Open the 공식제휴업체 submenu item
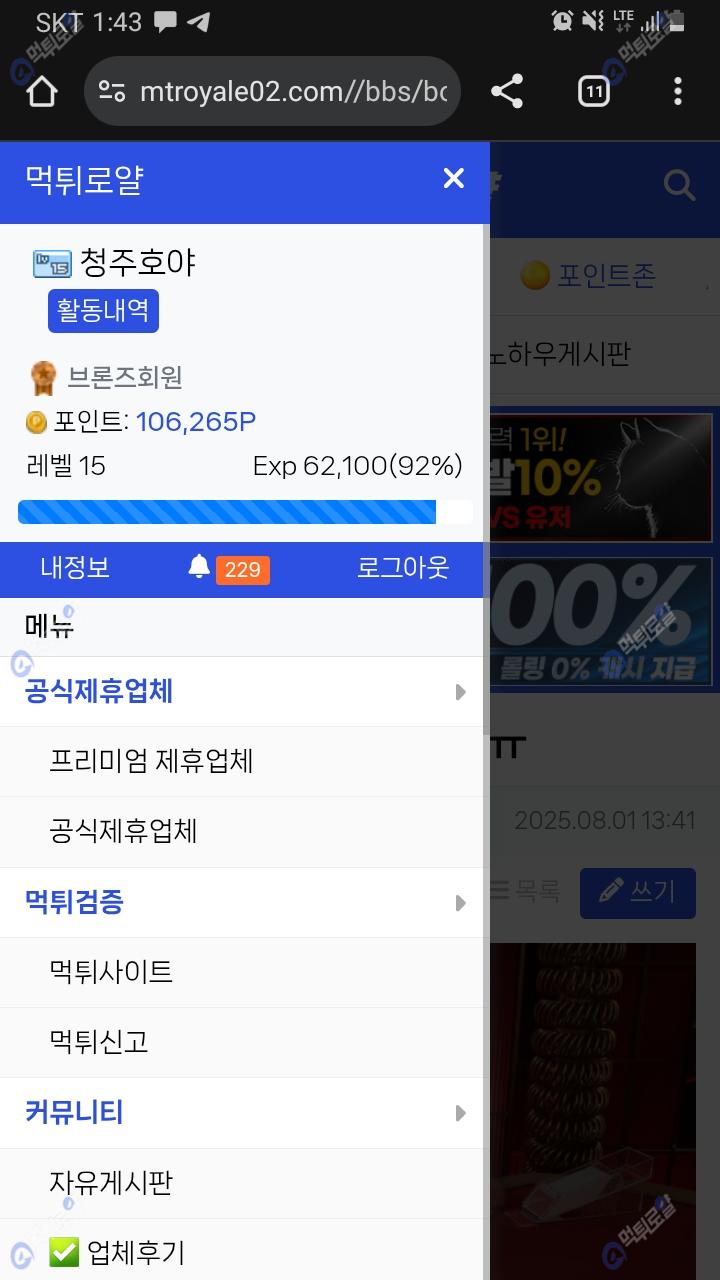 (123, 831)
